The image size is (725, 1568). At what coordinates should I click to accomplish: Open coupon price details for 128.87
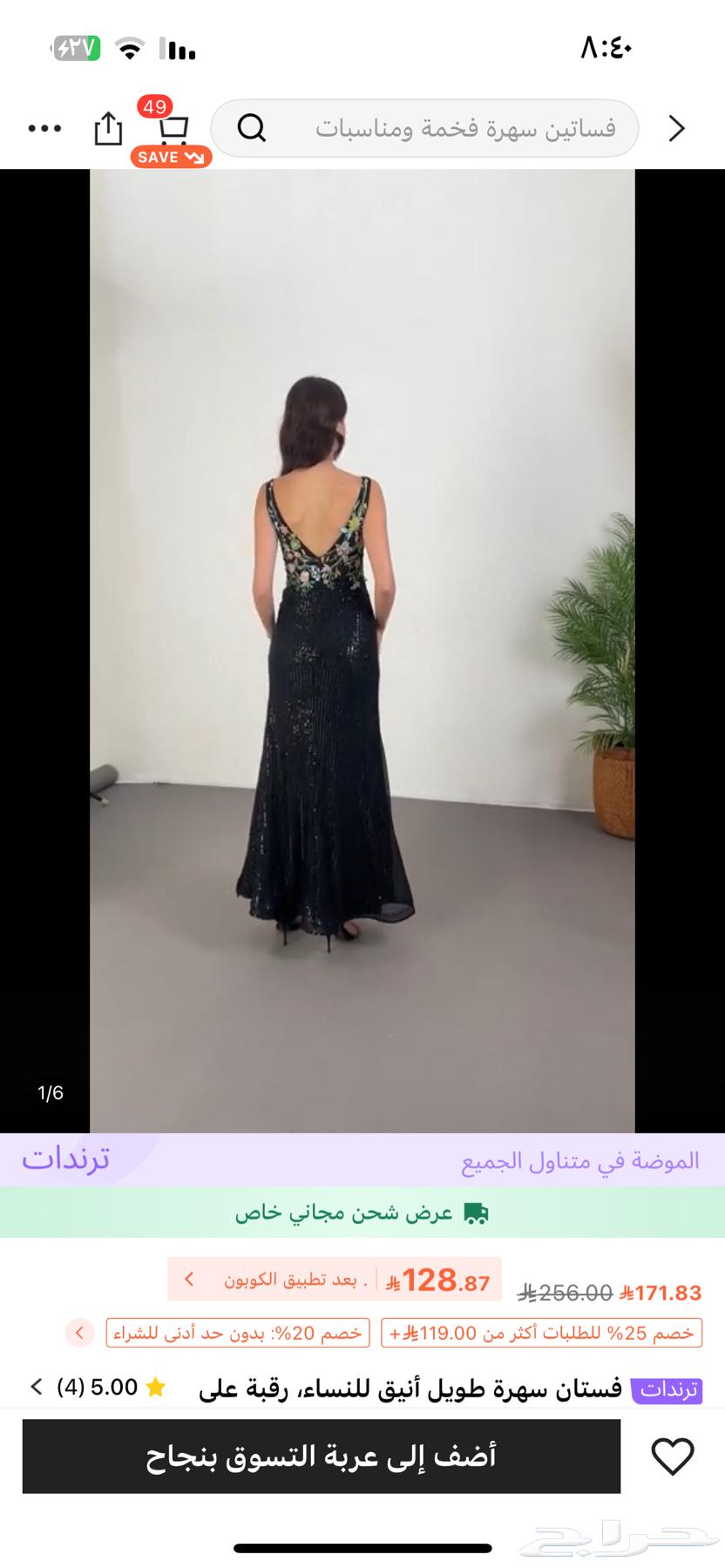[x=335, y=1280]
